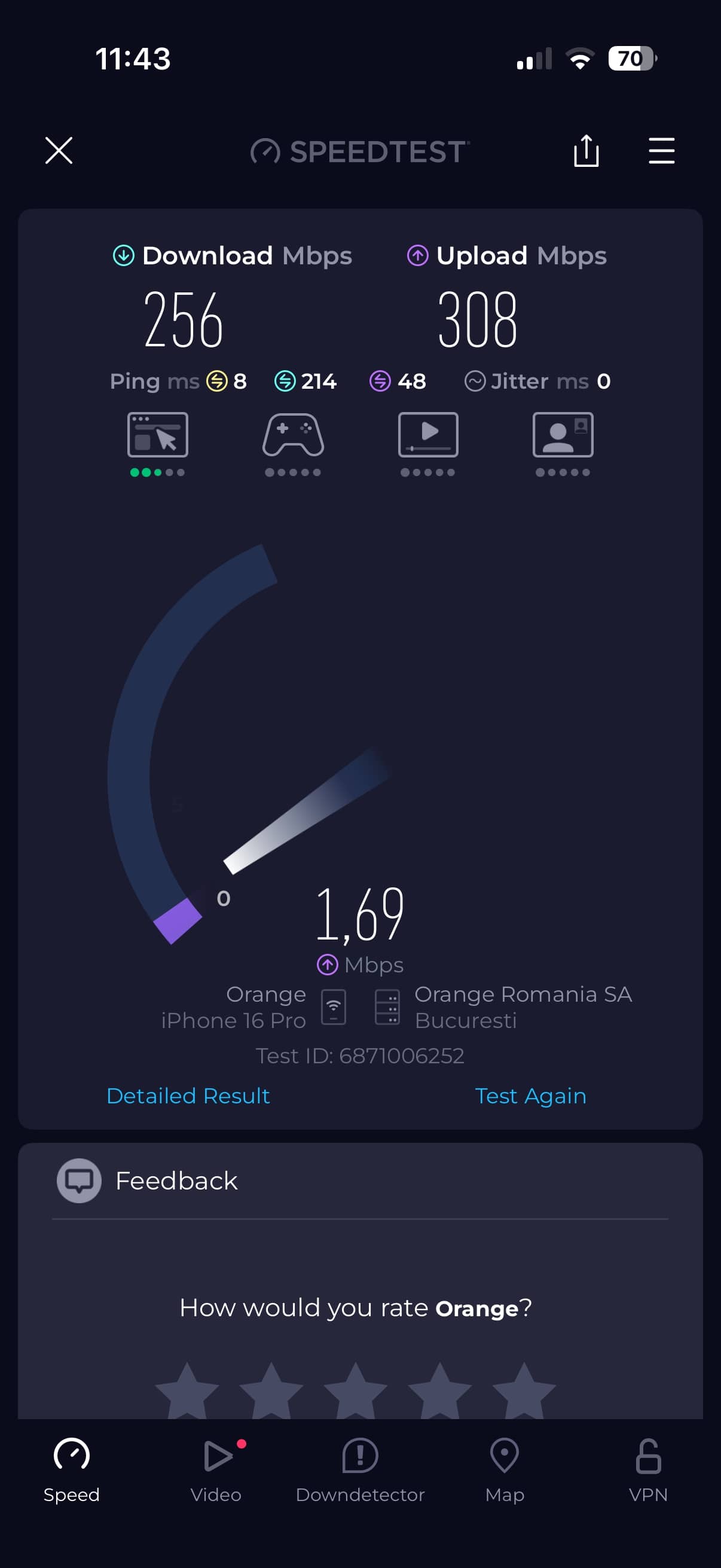Open the Detailed Result link
This screenshot has height=1568, width=721.
click(188, 1096)
